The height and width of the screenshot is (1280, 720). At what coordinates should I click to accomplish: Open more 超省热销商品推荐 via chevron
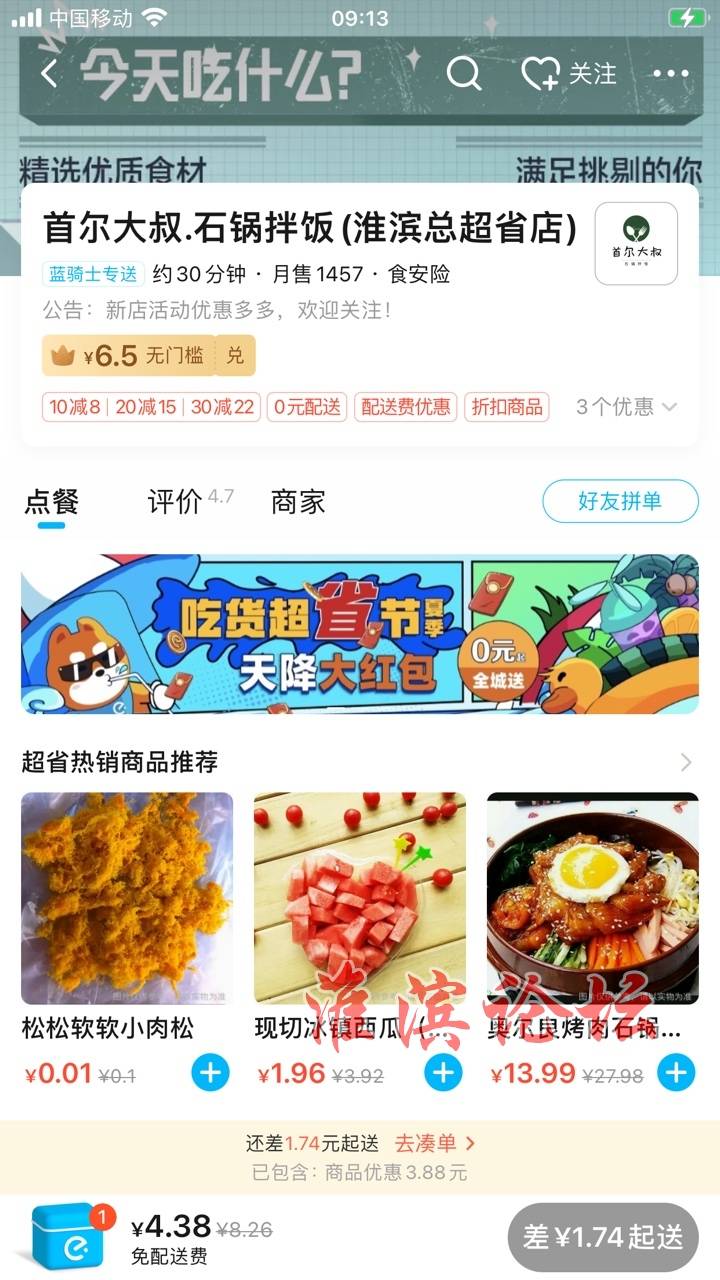(x=686, y=762)
